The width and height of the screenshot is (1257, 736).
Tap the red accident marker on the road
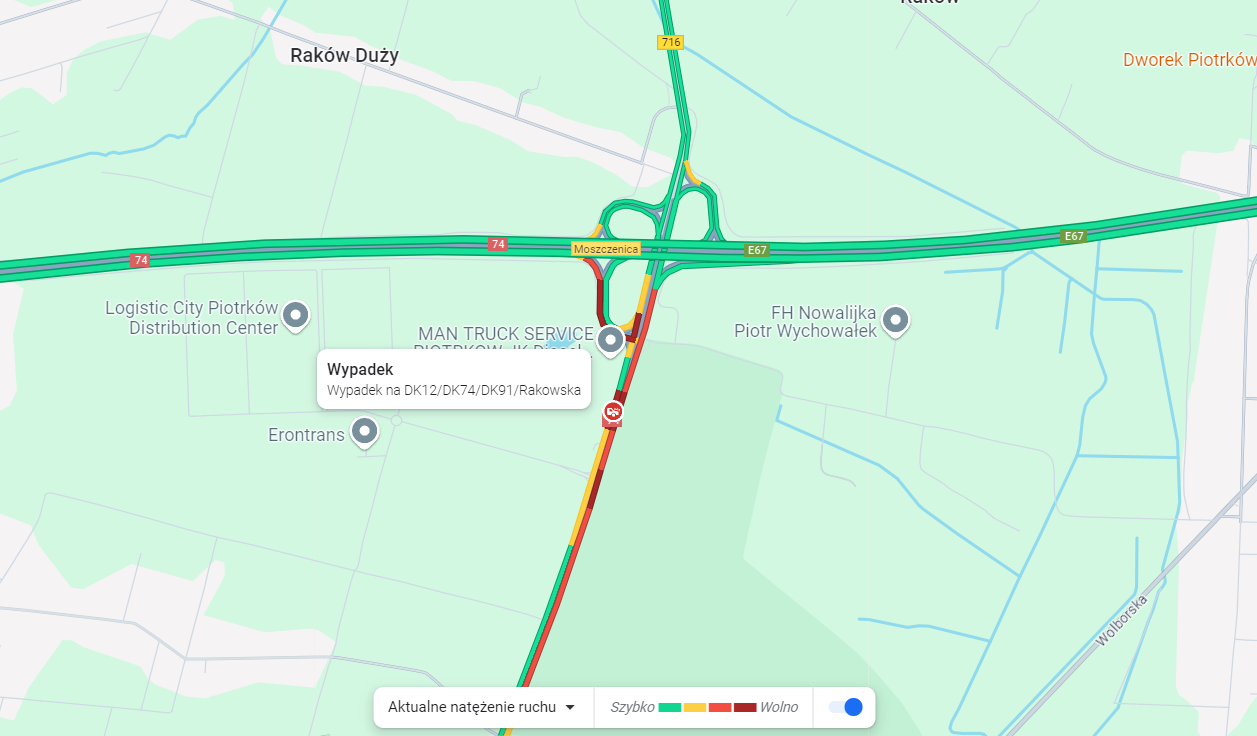[x=612, y=412]
